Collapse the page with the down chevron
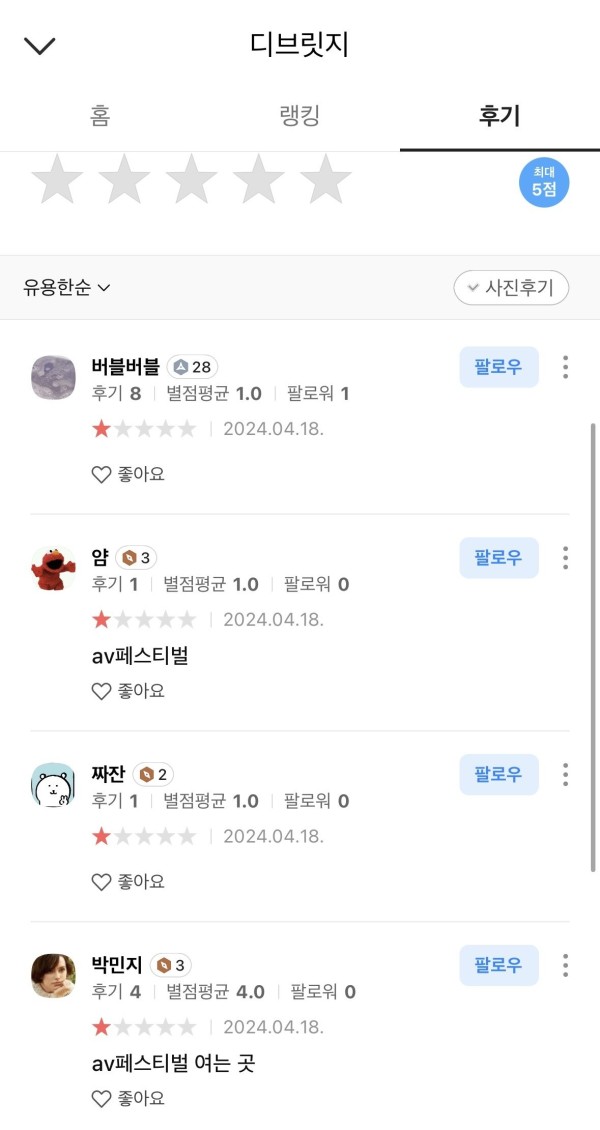 point(39,45)
